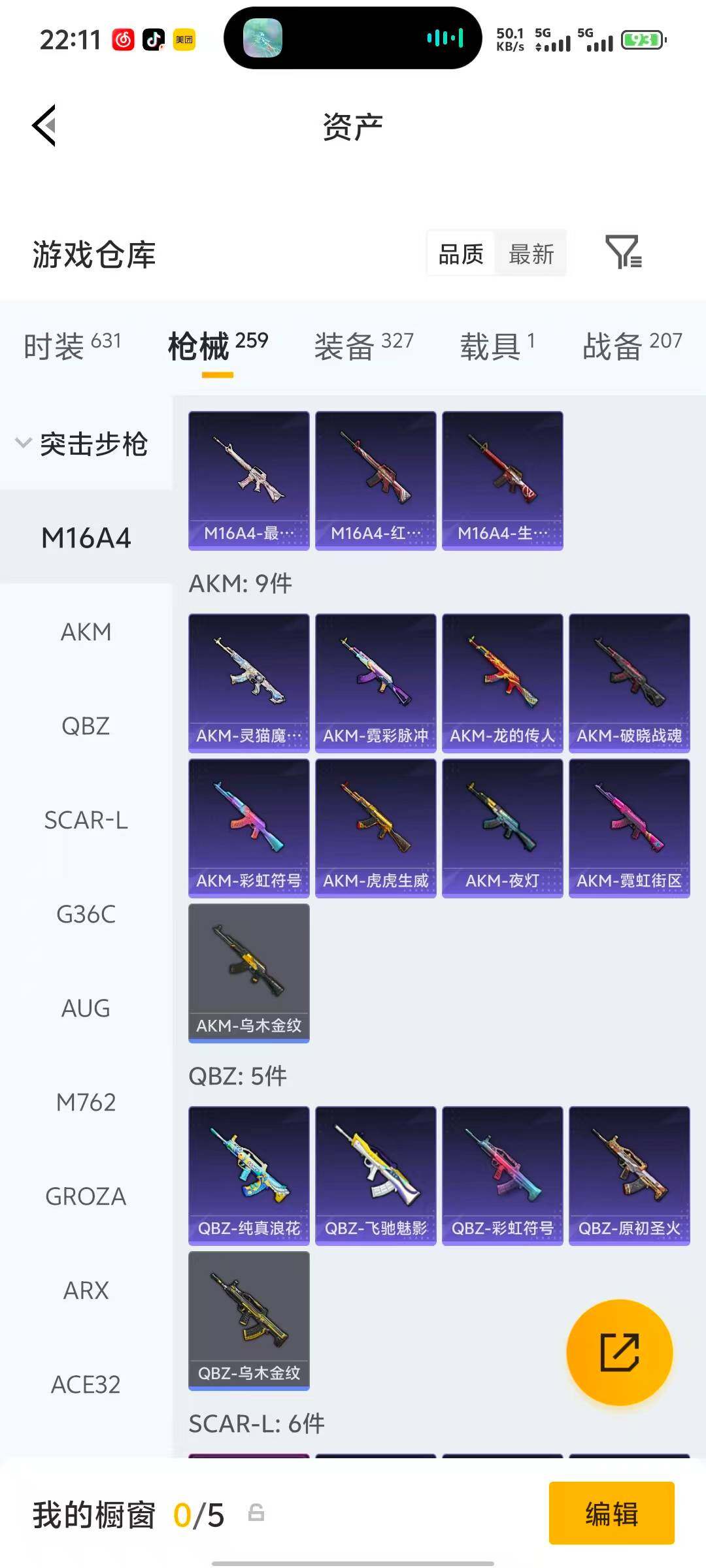View the AKM-霓虹街区 skin
706x1568 pixels.
(x=629, y=828)
